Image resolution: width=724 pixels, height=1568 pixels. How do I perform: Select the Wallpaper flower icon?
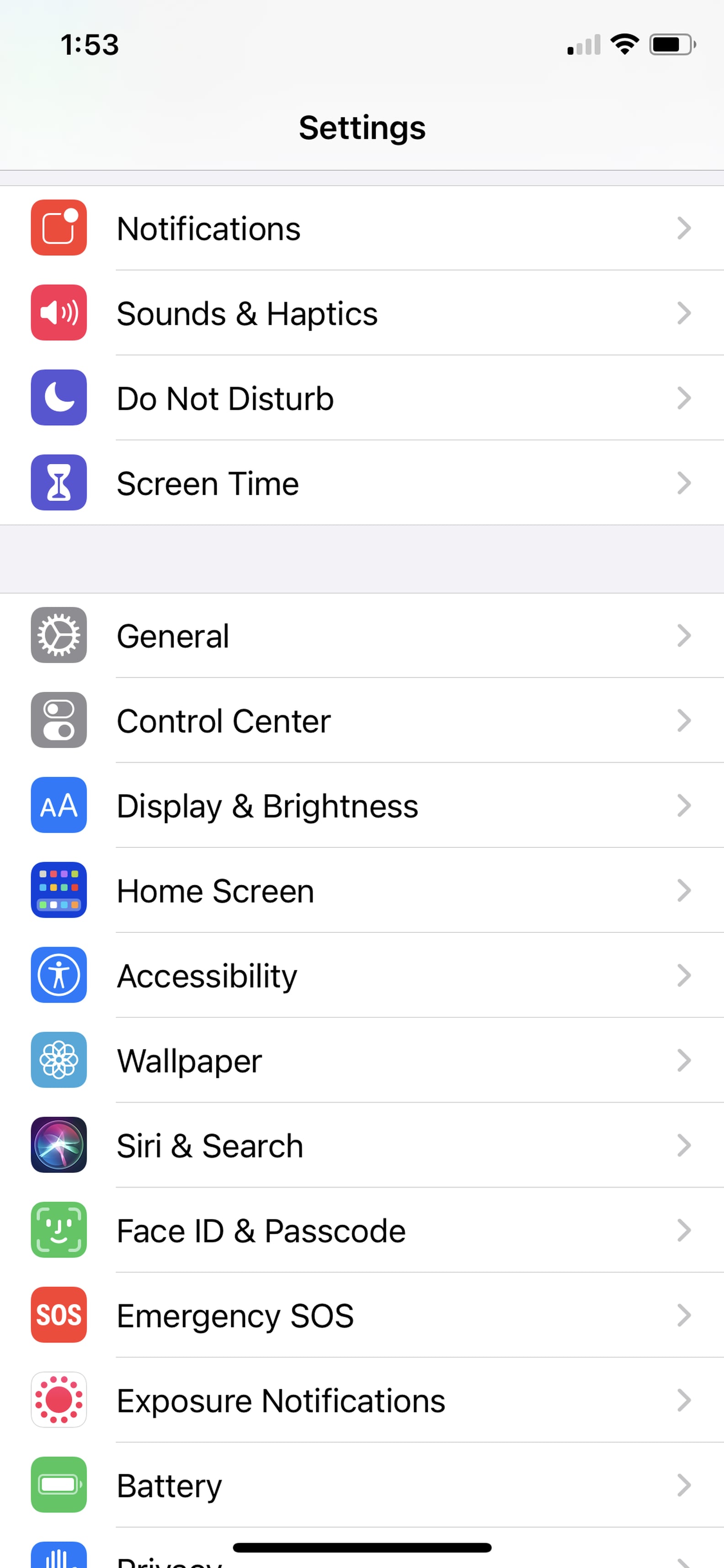pyautogui.click(x=59, y=1060)
